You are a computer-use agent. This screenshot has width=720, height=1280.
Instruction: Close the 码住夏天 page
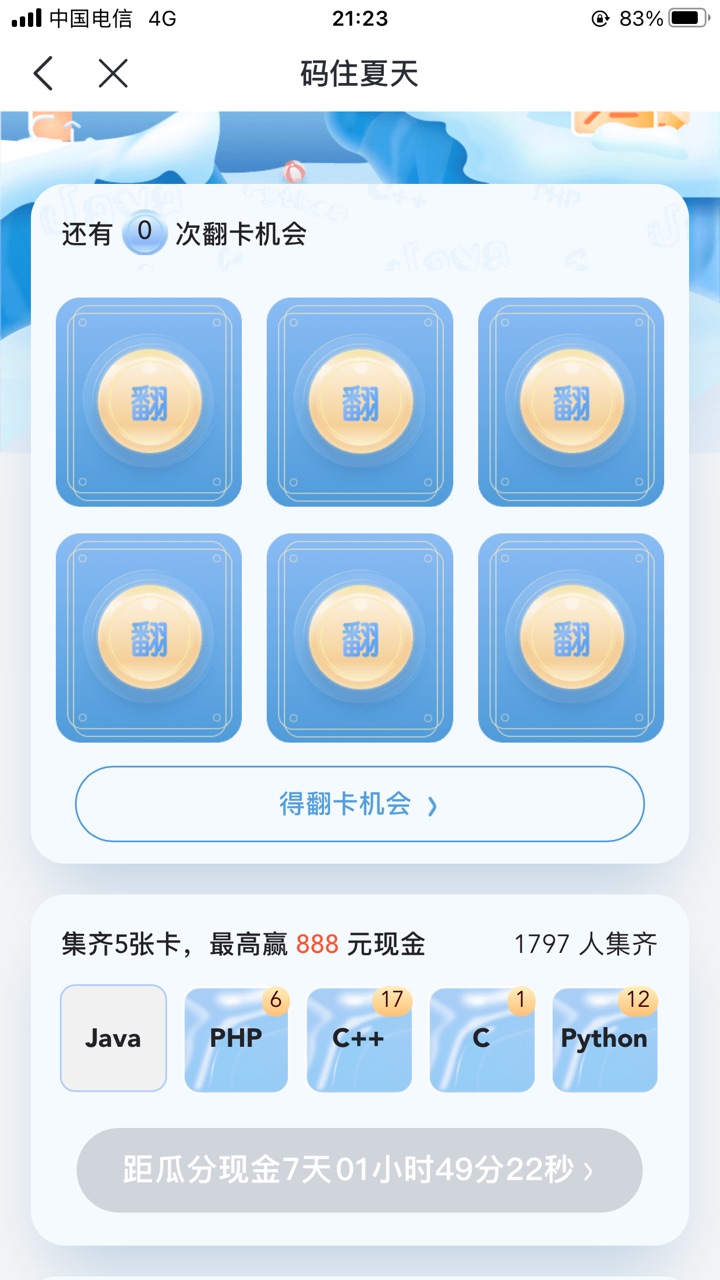[x=113, y=74]
